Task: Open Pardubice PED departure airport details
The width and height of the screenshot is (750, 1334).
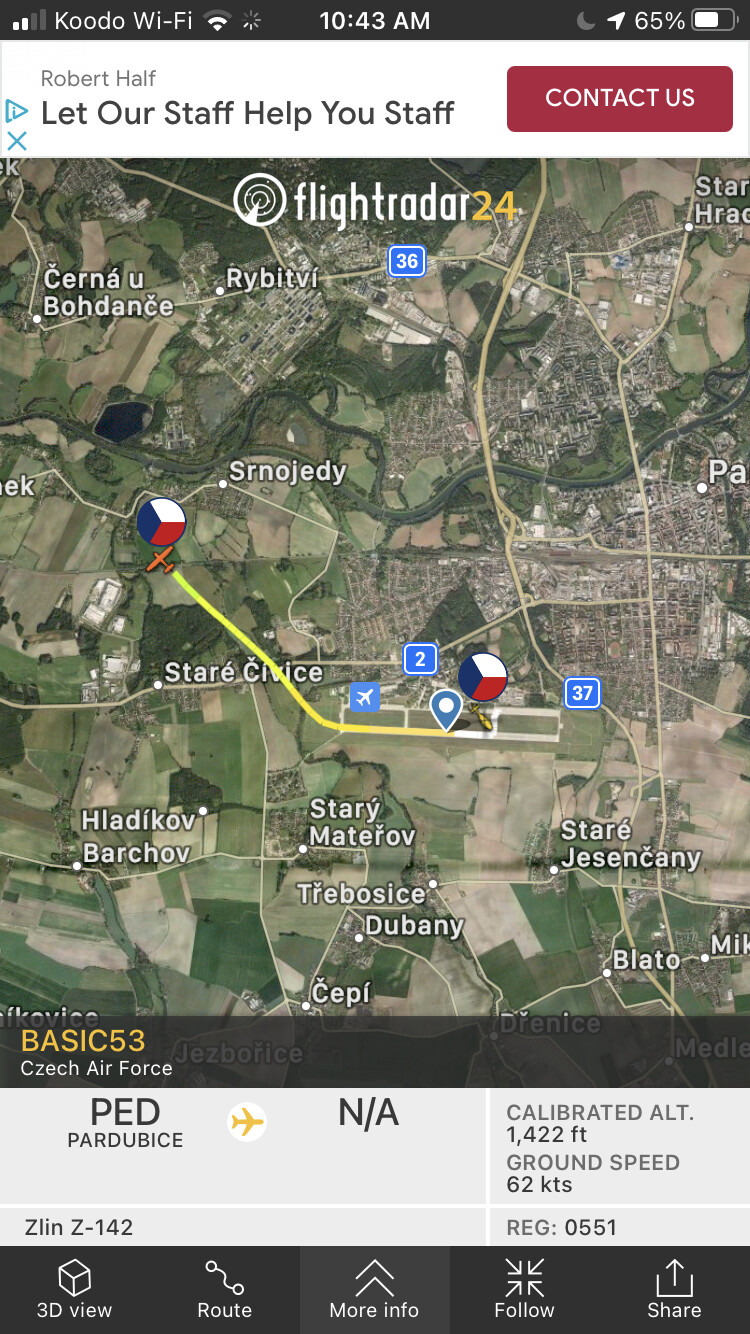Action: 125,1122
